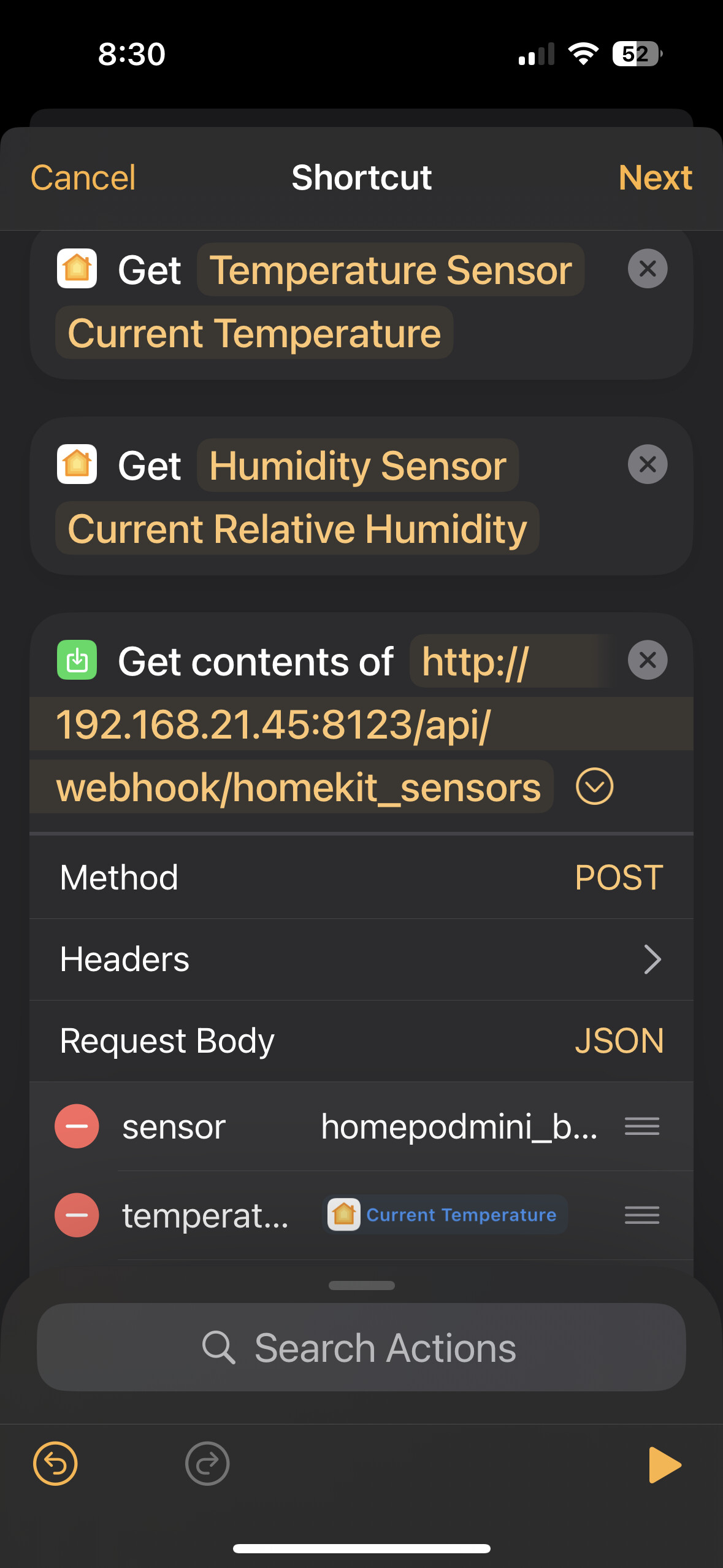Tap Next to continue
The image size is (723, 1568).
(x=655, y=178)
